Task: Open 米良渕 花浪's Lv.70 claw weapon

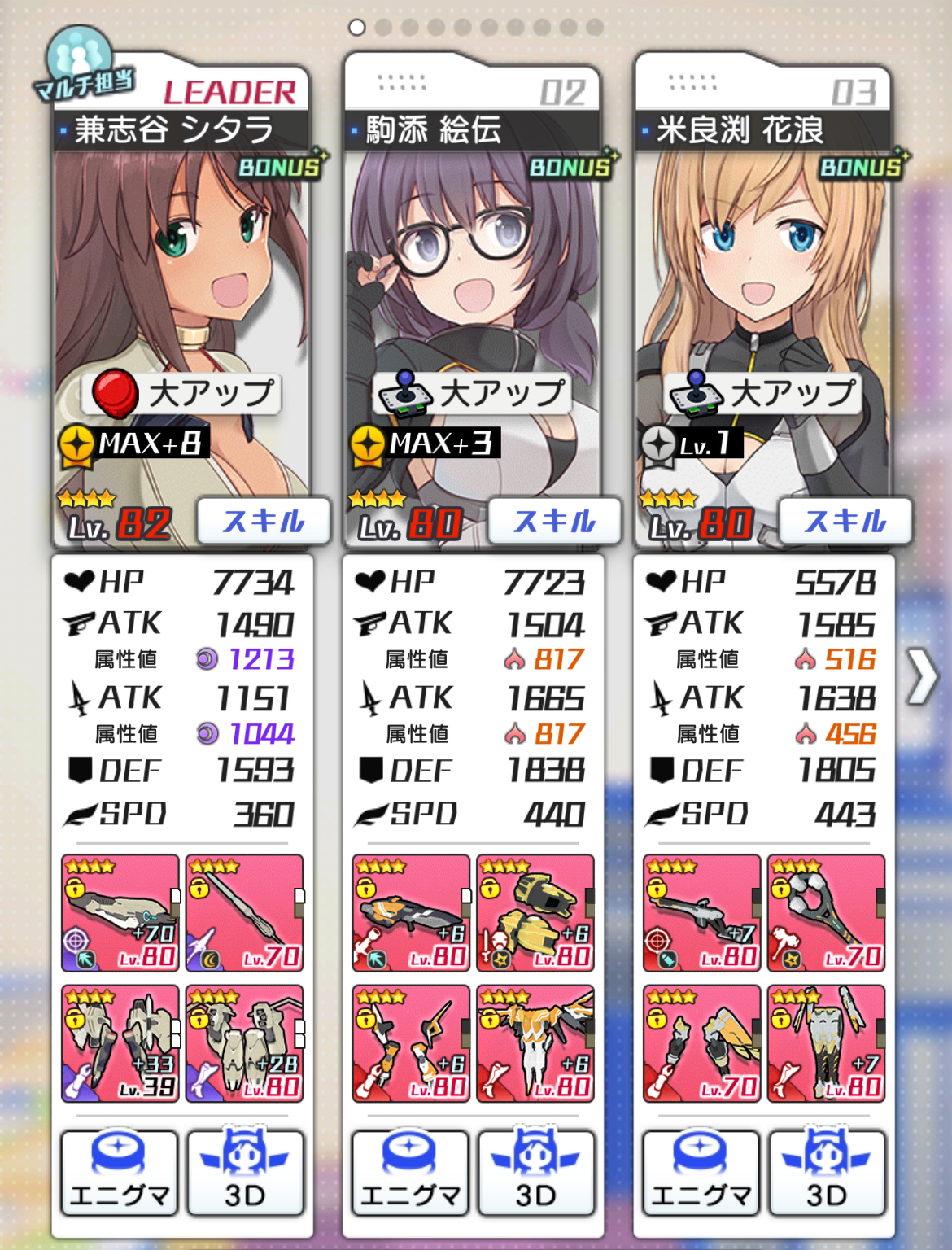Action: click(x=826, y=913)
